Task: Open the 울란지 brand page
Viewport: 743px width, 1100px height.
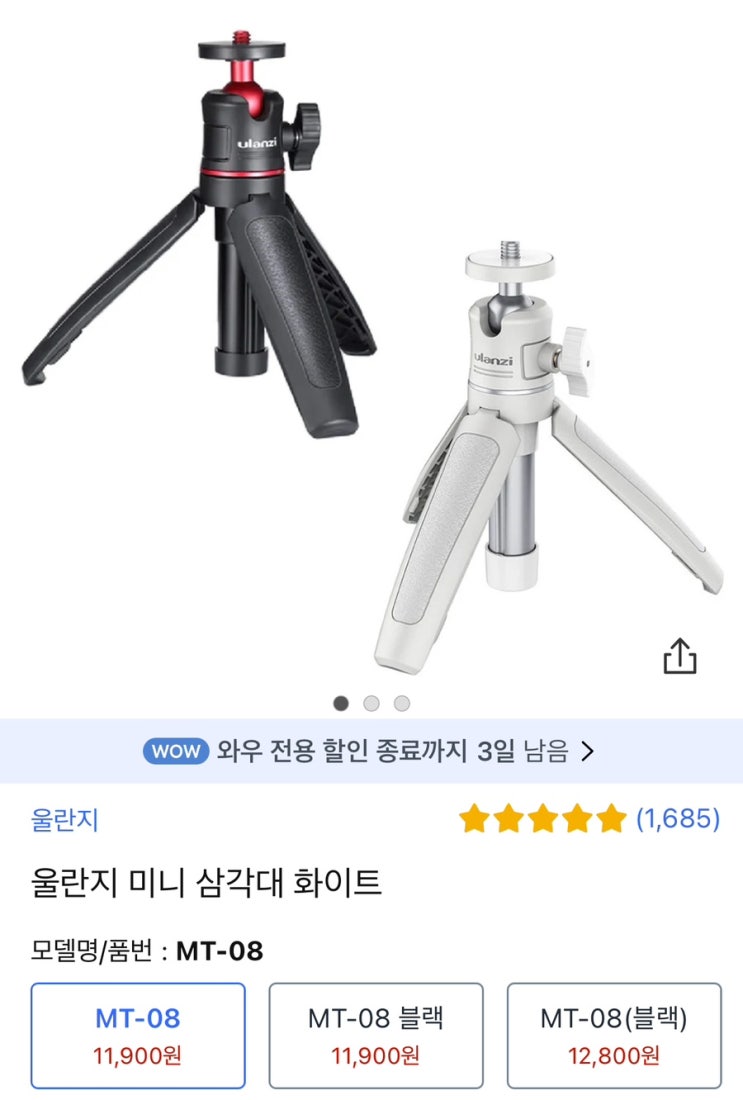Action: (x=65, y=820)
